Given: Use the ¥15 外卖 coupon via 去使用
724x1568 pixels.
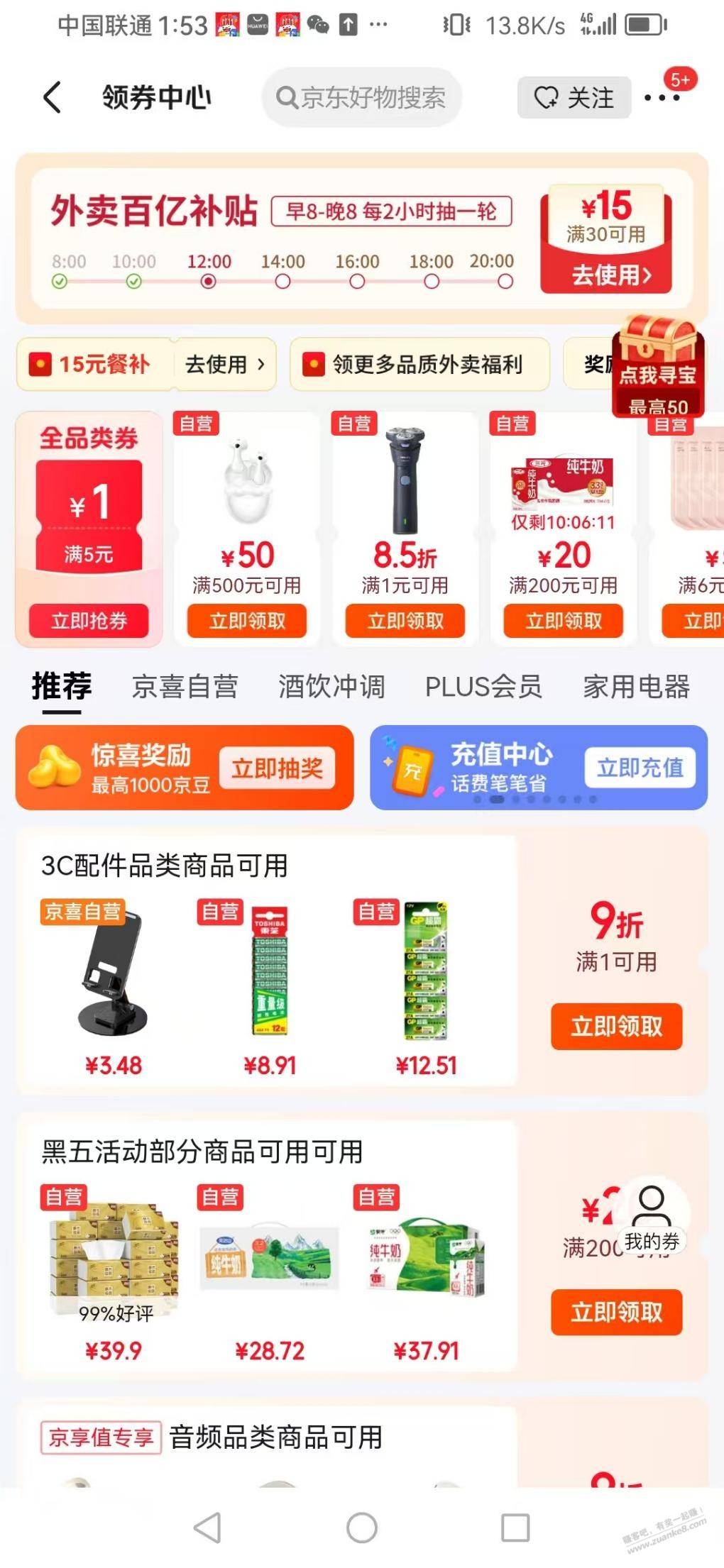Looking at the screenshot, I should [605, 275].
